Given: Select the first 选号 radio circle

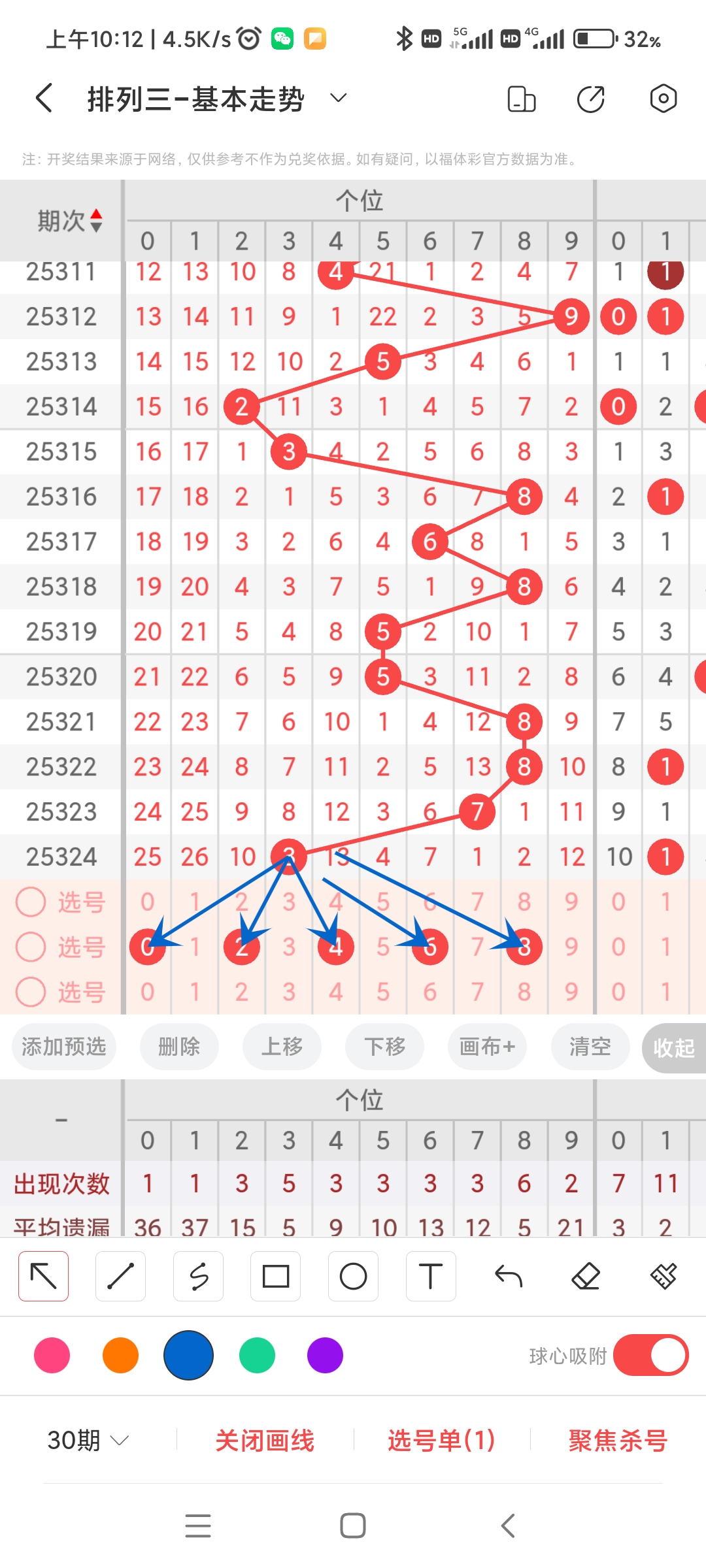Looking at the screenshot, I should 31,900.
